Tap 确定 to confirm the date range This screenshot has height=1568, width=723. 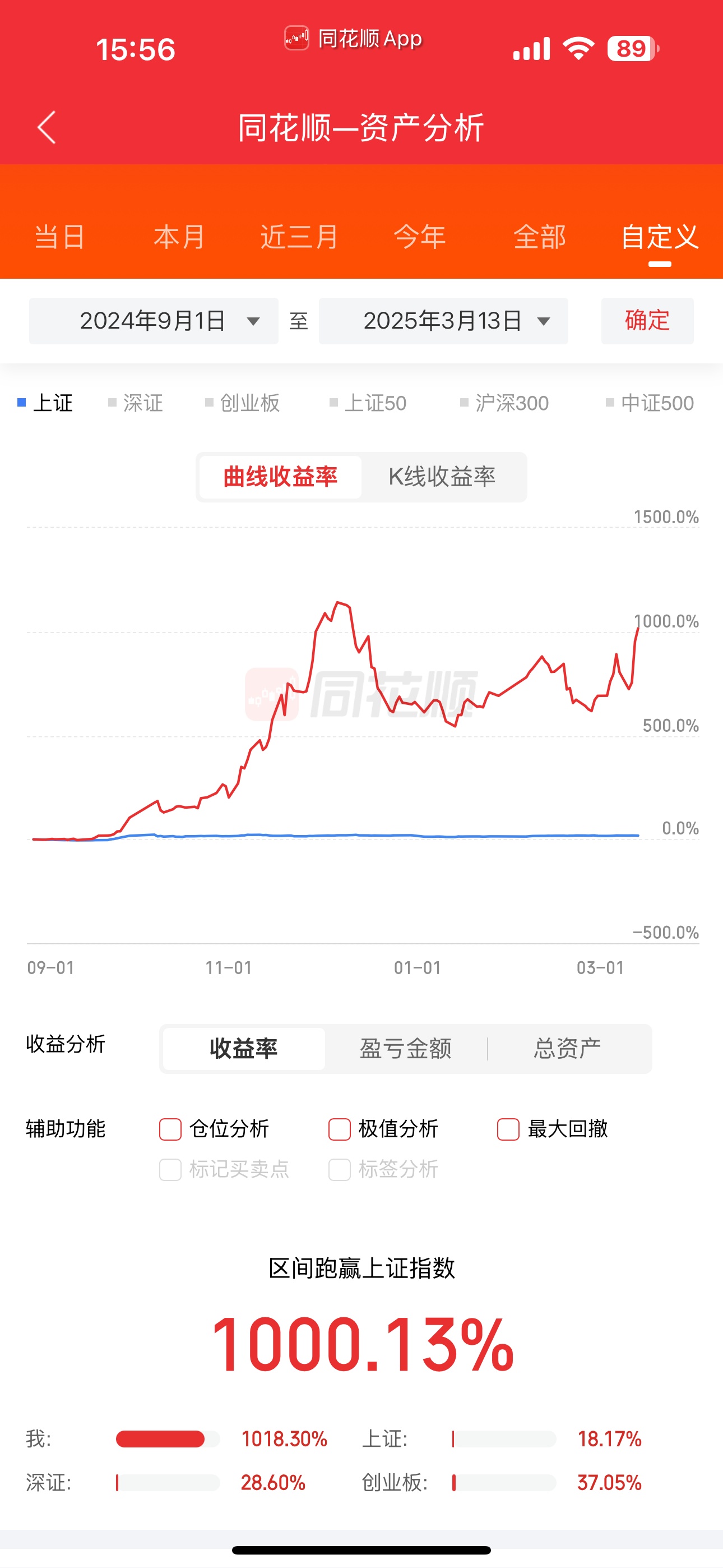click(647, 321)
